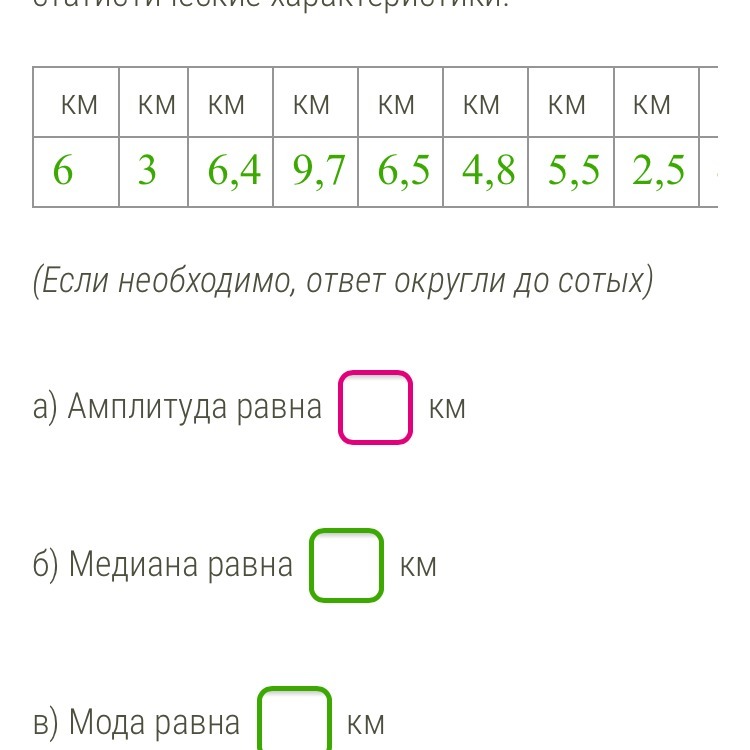Tap the Амплитуда answer input box
The height and width of the screenshot is (750, 750).
click(375, 407)
